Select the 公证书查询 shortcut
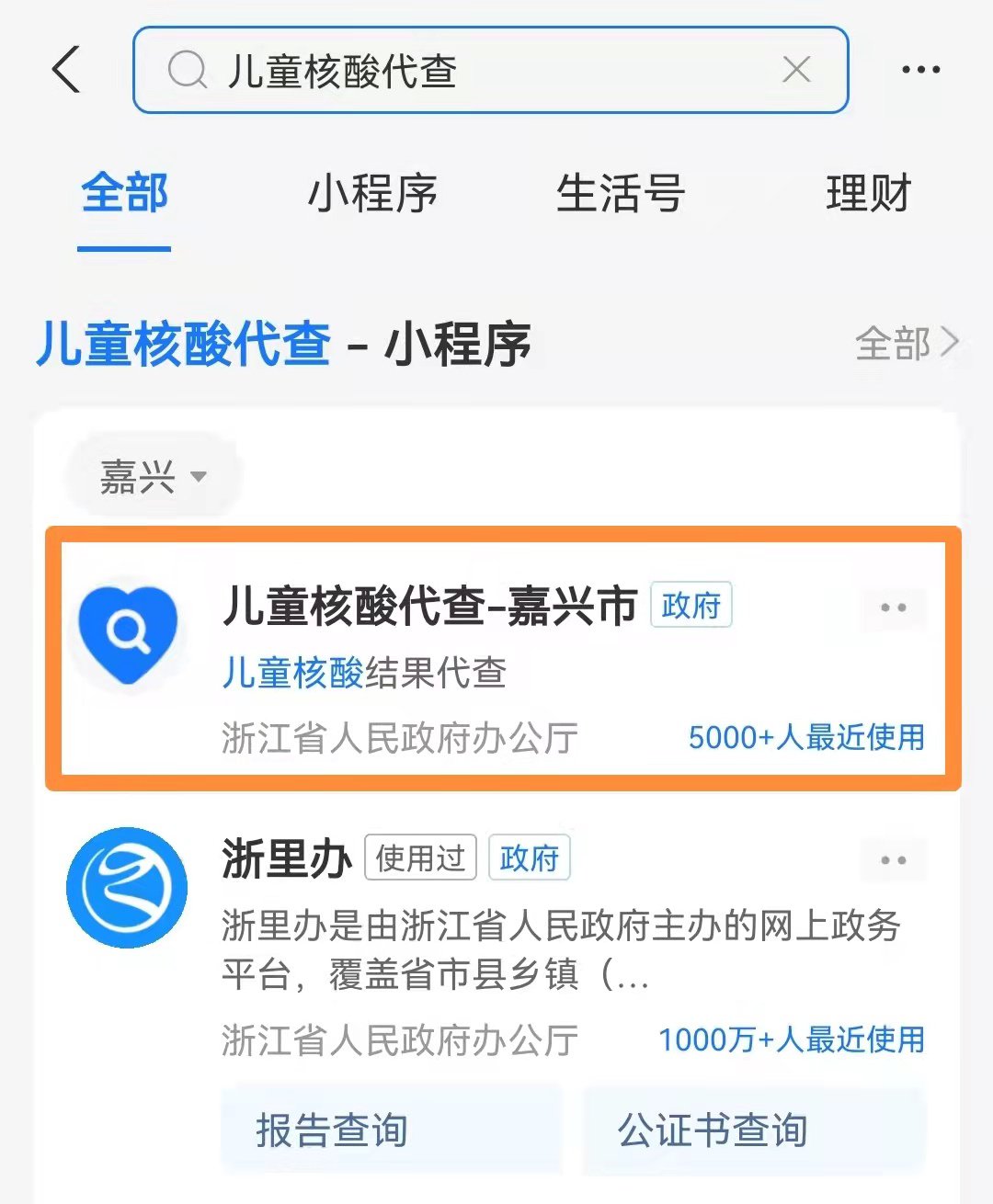 (752, 1130)
